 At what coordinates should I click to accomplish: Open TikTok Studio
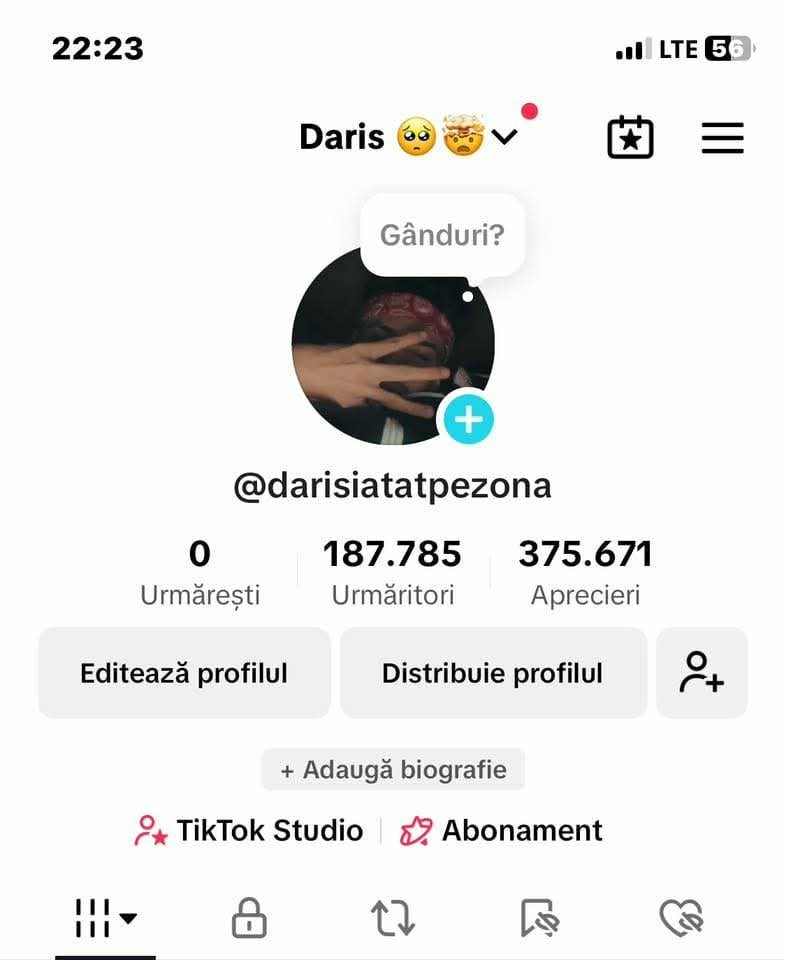click(249, 830)
